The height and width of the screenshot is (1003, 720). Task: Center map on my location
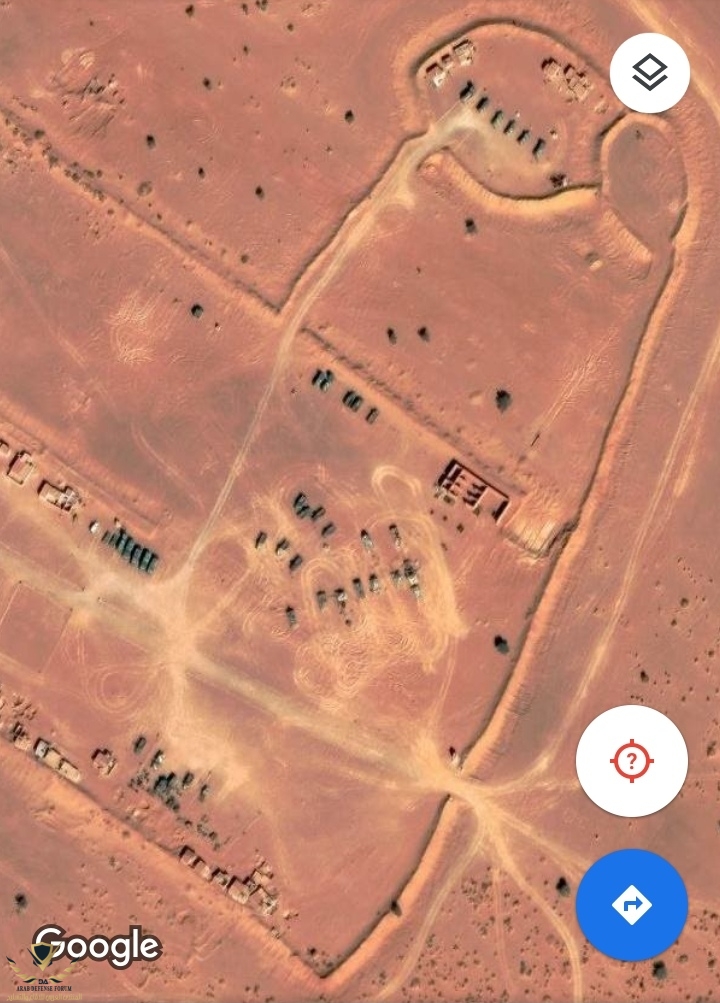tap(631, 761)
